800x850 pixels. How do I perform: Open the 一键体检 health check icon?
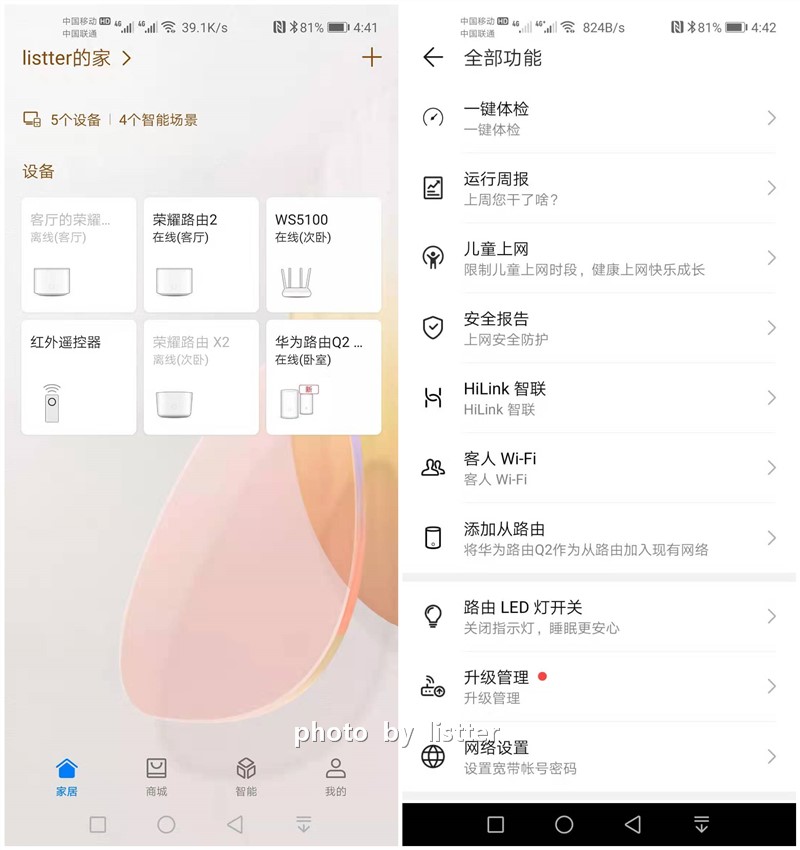click(432, 118)
